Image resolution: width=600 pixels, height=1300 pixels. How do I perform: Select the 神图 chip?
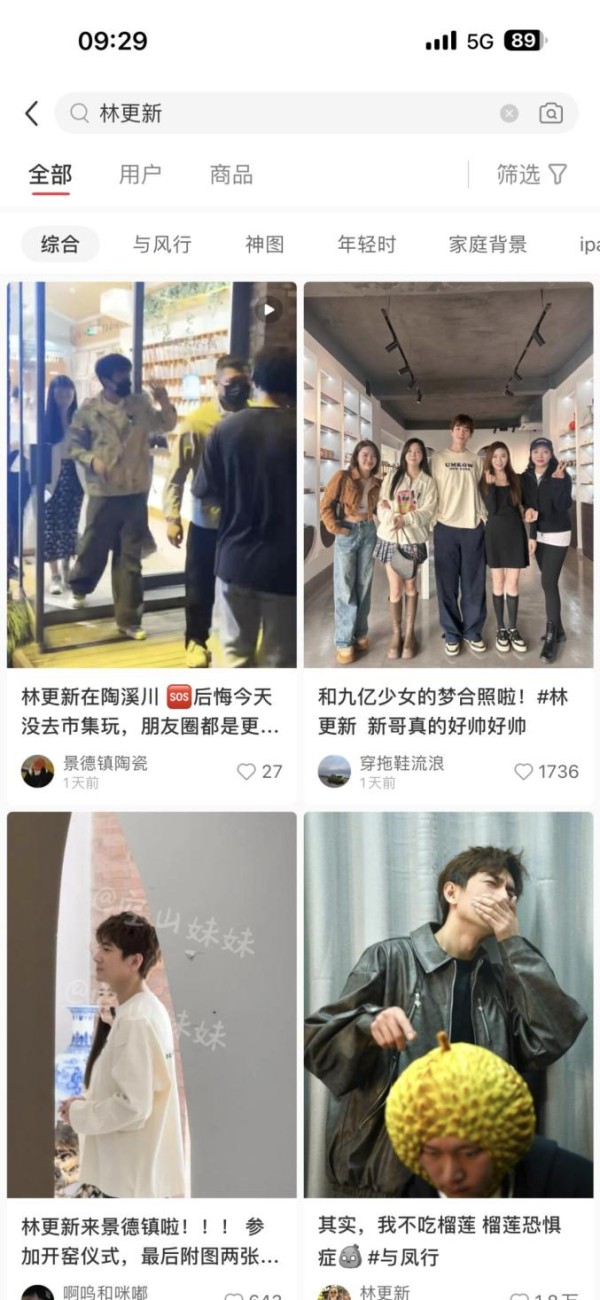(265, 244)
